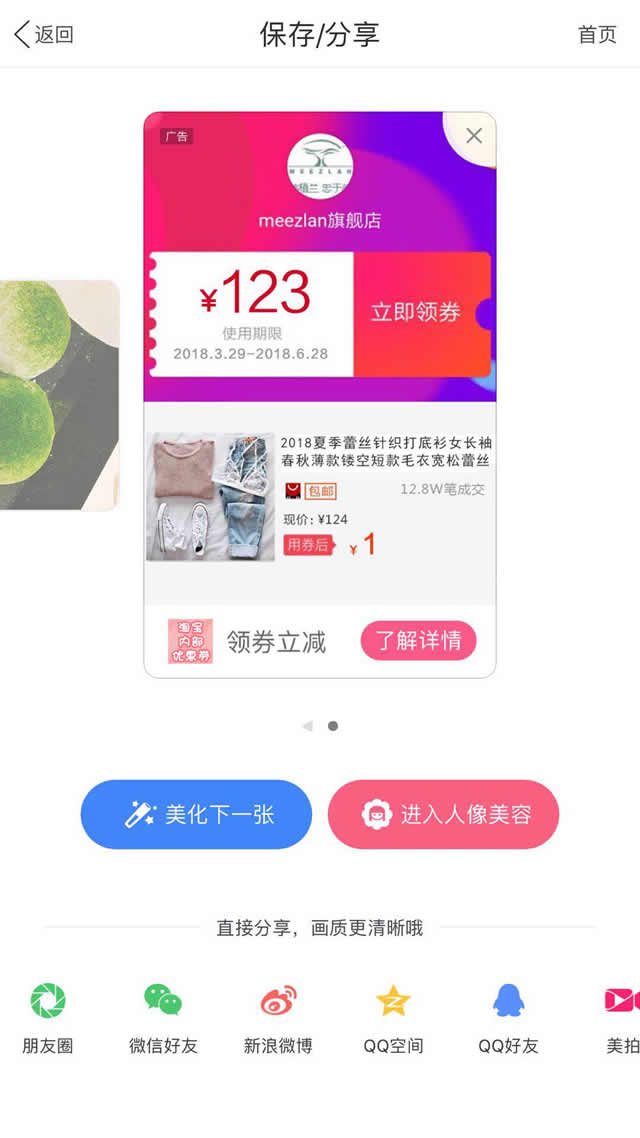Viewport: 640px width, 1138px height.
Task: Share to 微信好友
Action: click(x=163, y=1015)
